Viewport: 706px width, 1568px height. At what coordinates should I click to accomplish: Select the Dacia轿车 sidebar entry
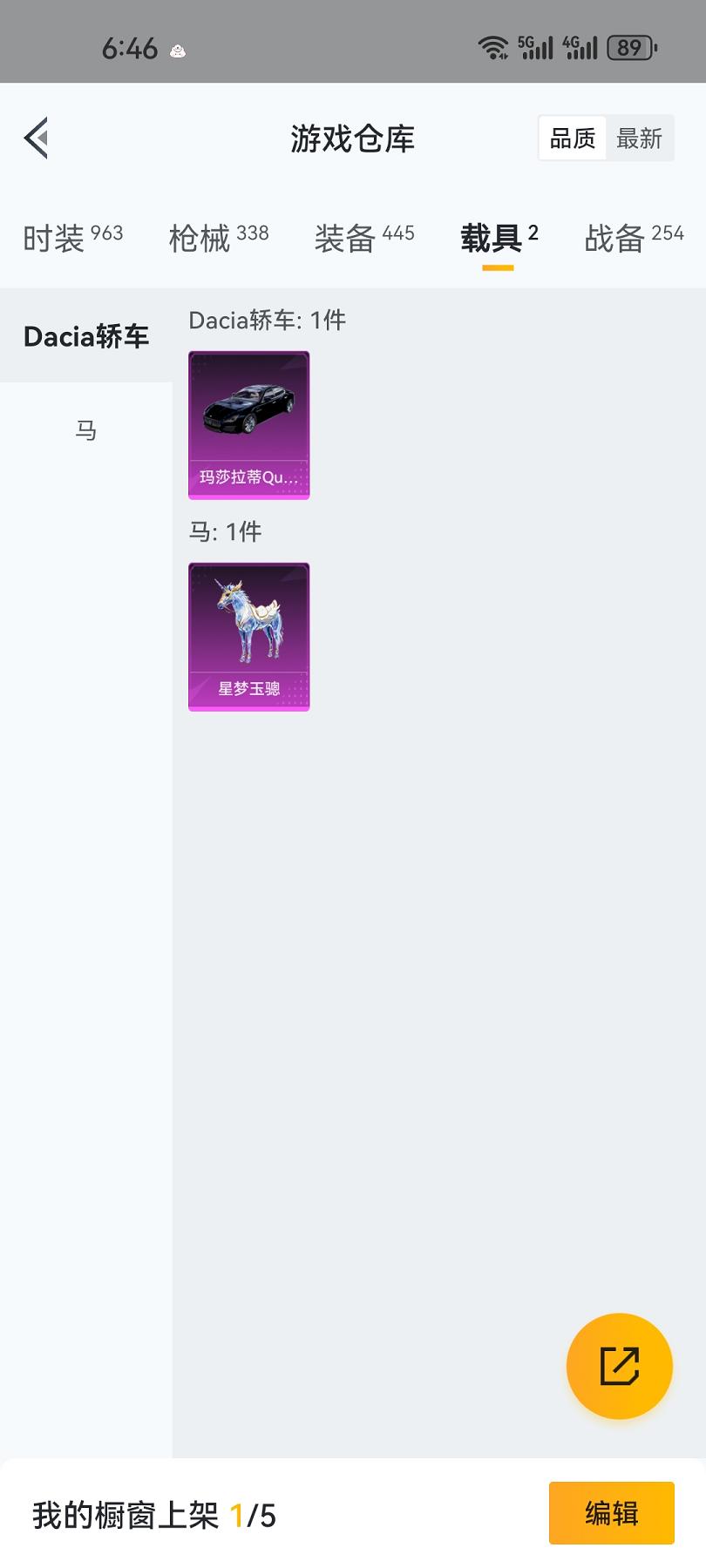pos(85,335)
